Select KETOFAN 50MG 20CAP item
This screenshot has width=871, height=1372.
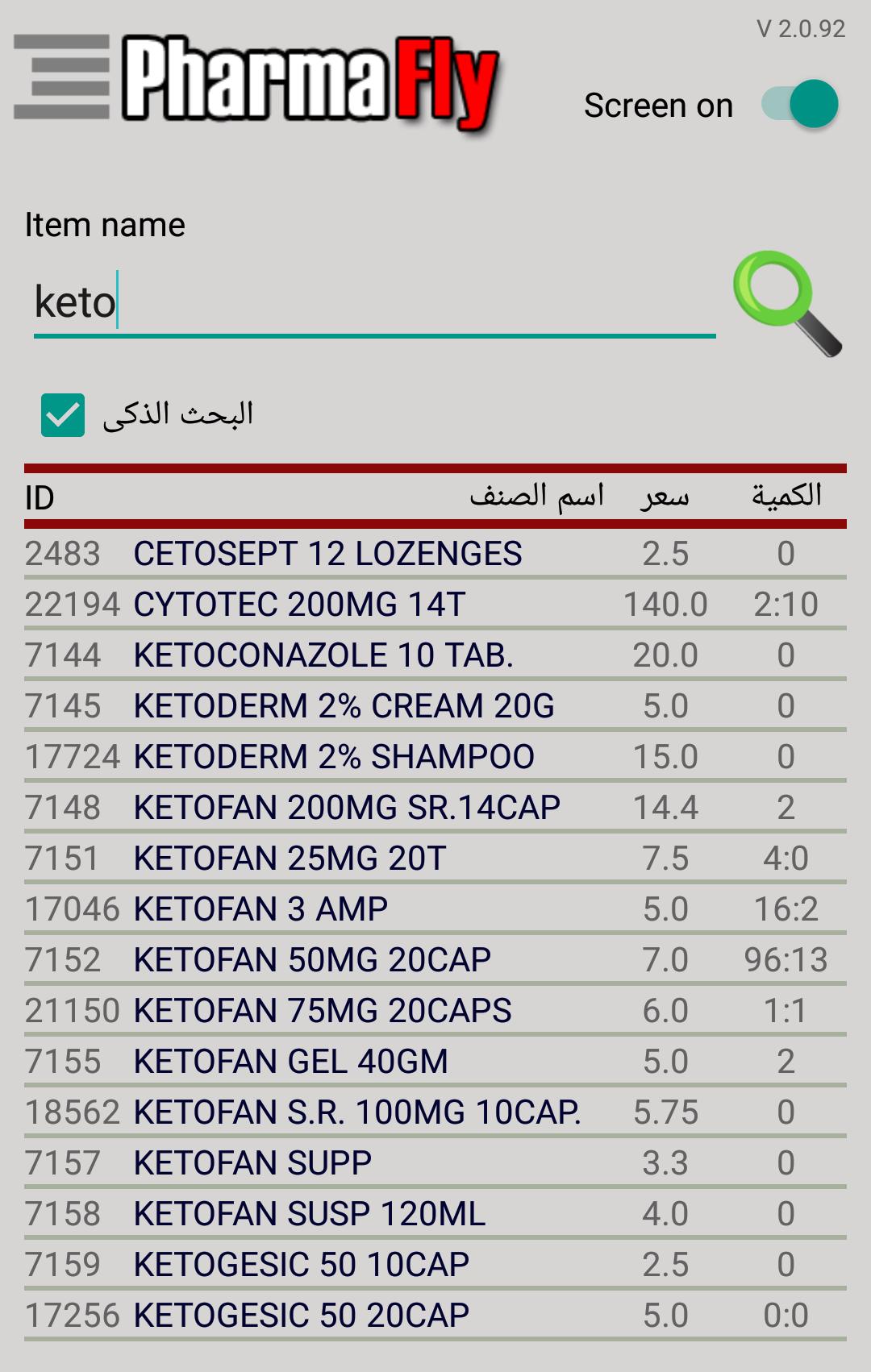pyautogui.click(x=312, y=960)
